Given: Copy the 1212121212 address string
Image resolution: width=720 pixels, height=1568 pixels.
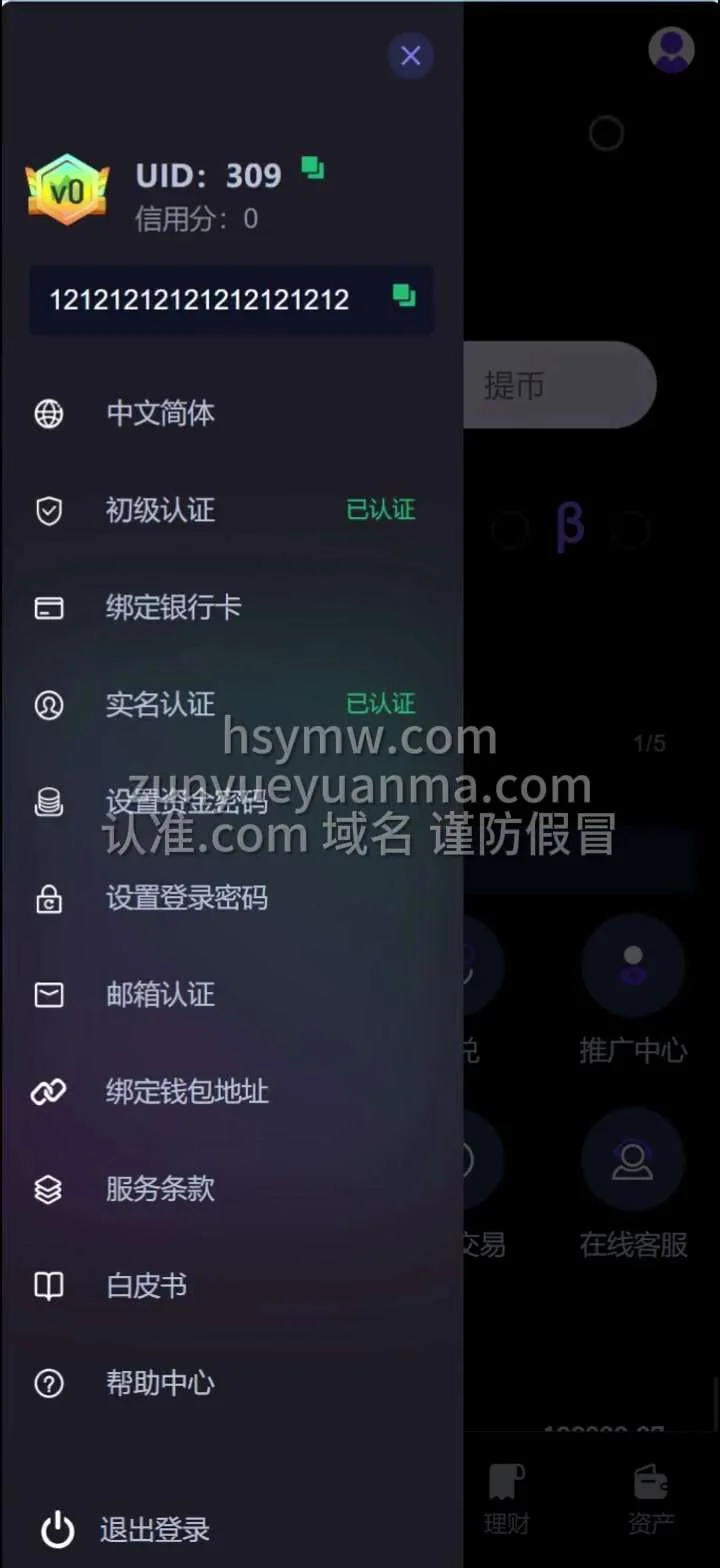Looking at the screenshot, I should tap(404, 296).
